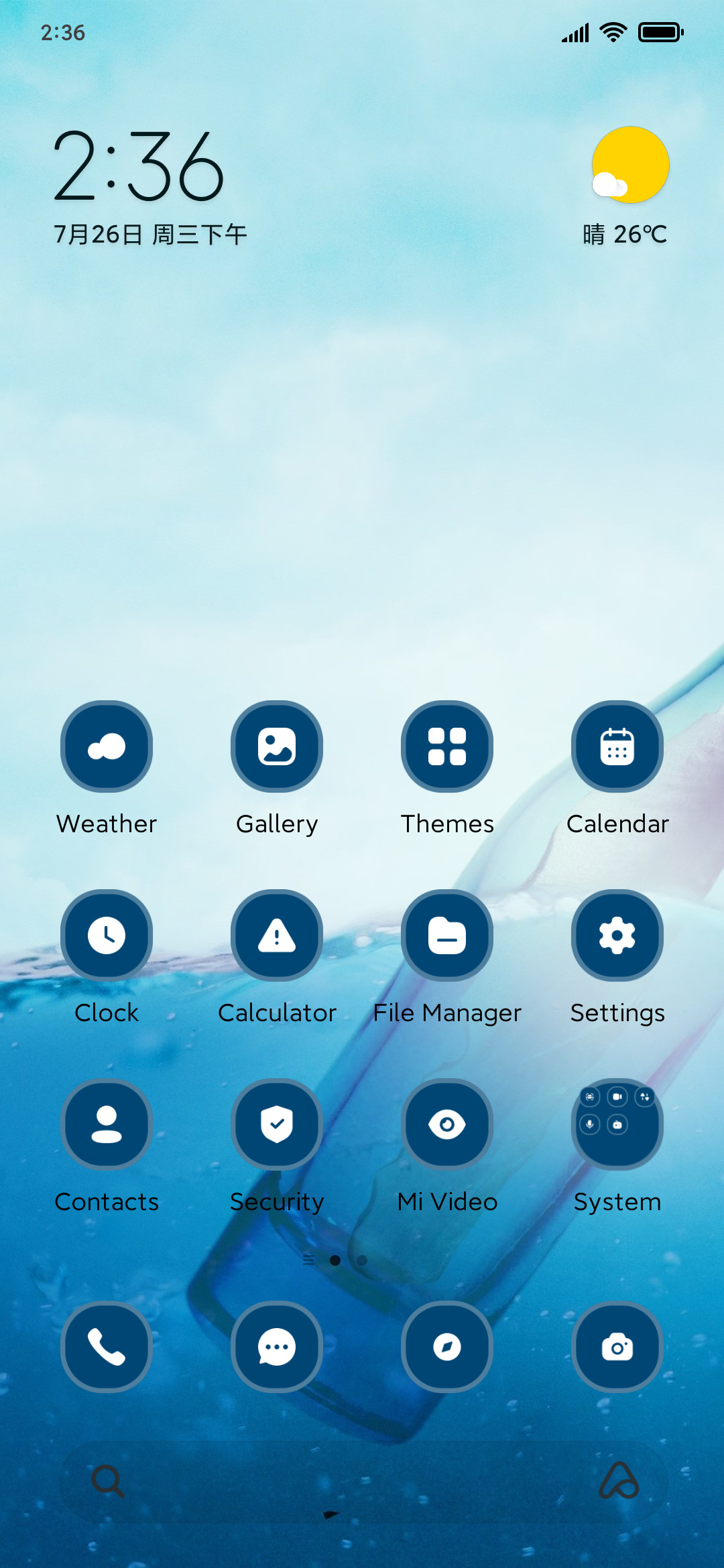Open the messaging app in the dock
724x1568 pixels.
pos(277,1347)
